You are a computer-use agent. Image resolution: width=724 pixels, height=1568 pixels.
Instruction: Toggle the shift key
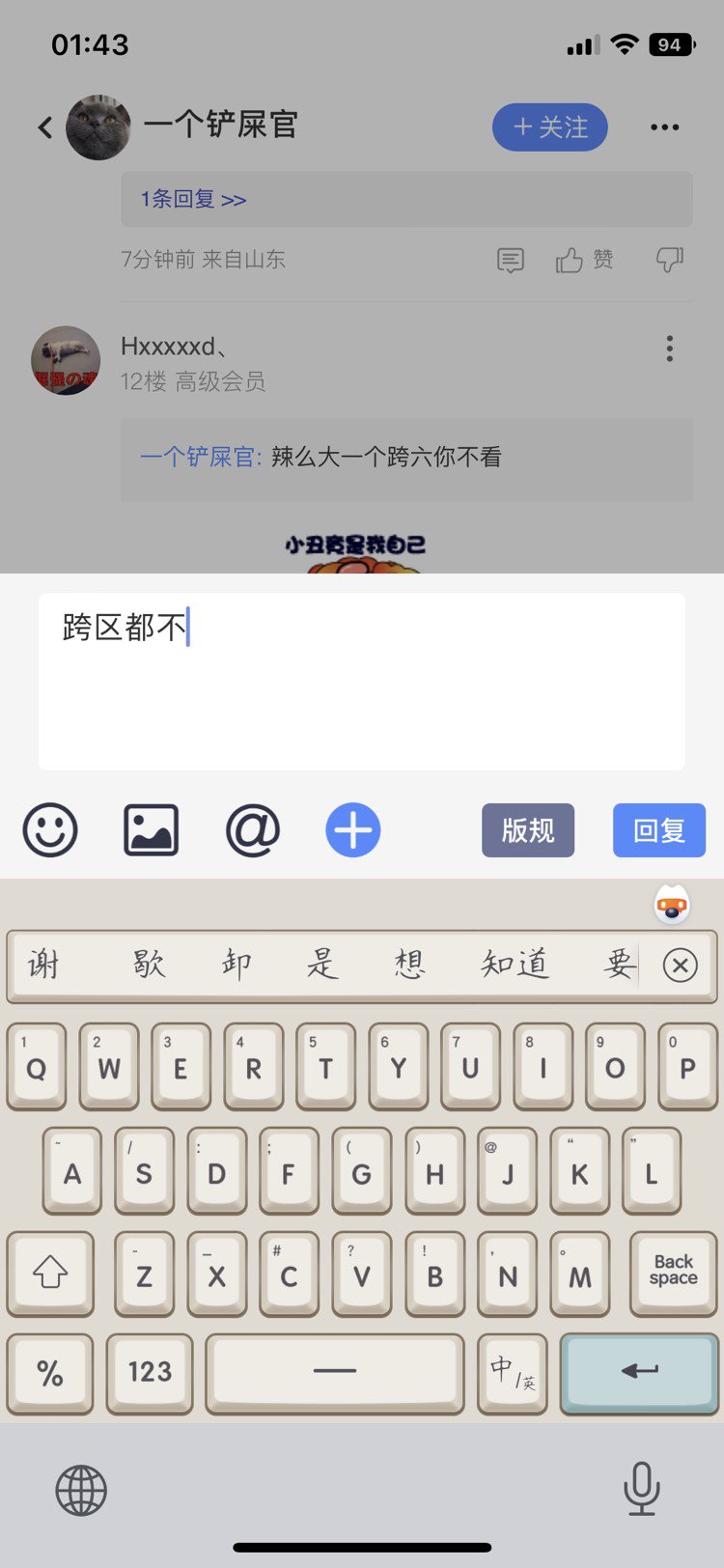[50, 1273]
